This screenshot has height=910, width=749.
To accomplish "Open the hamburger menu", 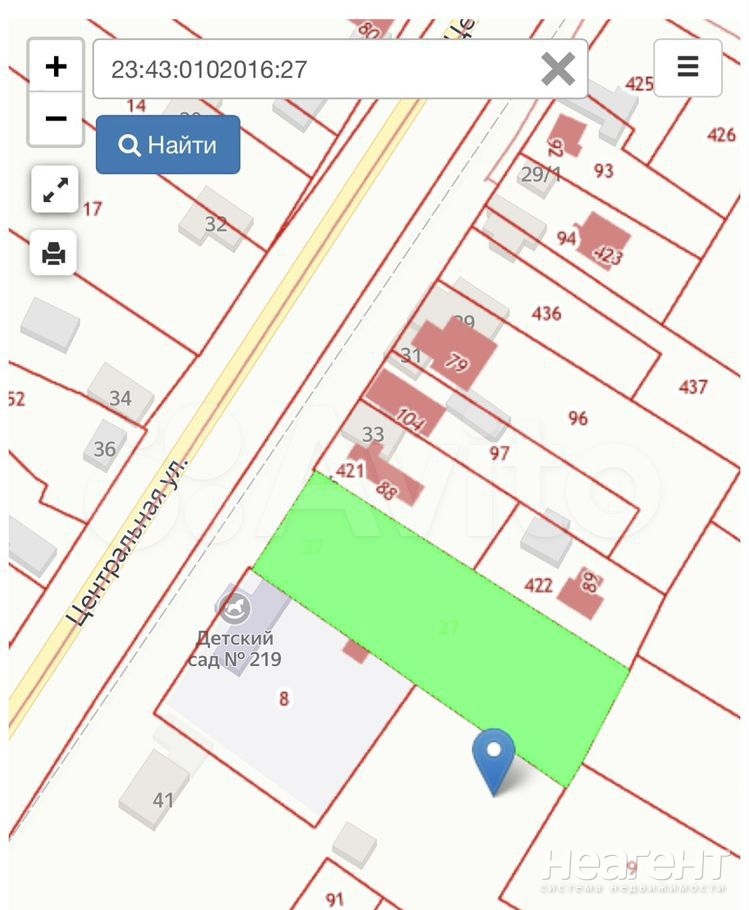I will 687,67.
